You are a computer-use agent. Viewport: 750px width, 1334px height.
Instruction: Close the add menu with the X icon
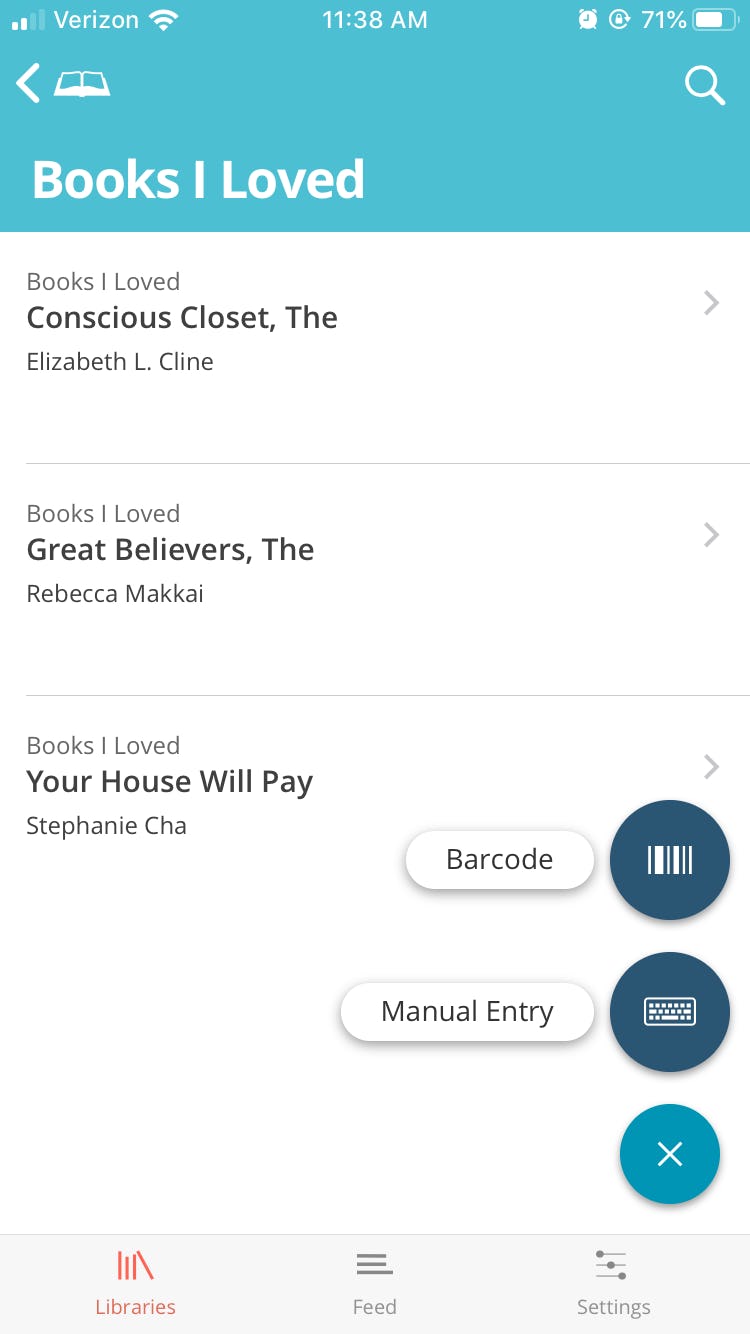[669, 1153]
